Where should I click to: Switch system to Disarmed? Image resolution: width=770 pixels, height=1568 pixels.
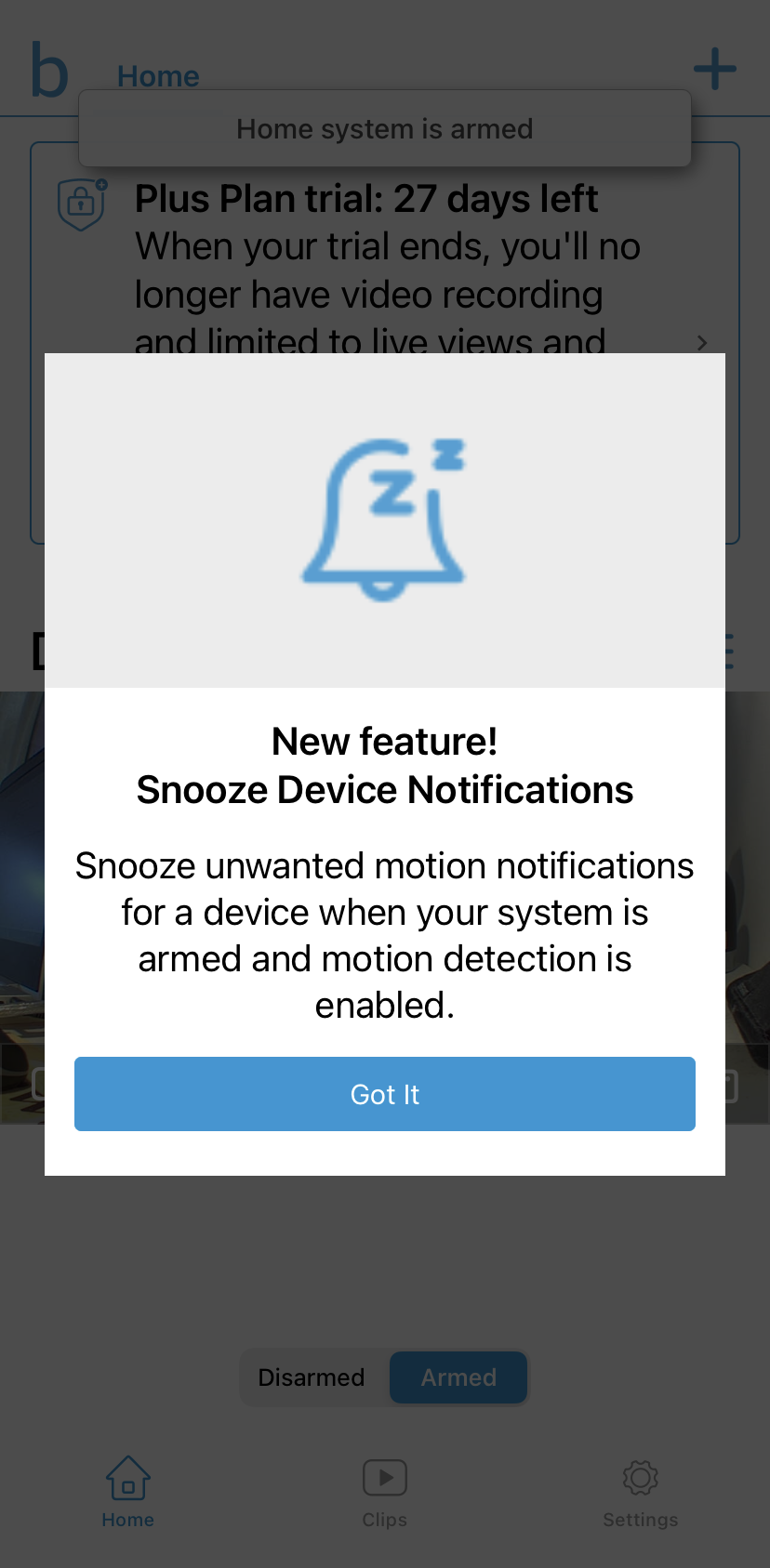click(312, 1377)
